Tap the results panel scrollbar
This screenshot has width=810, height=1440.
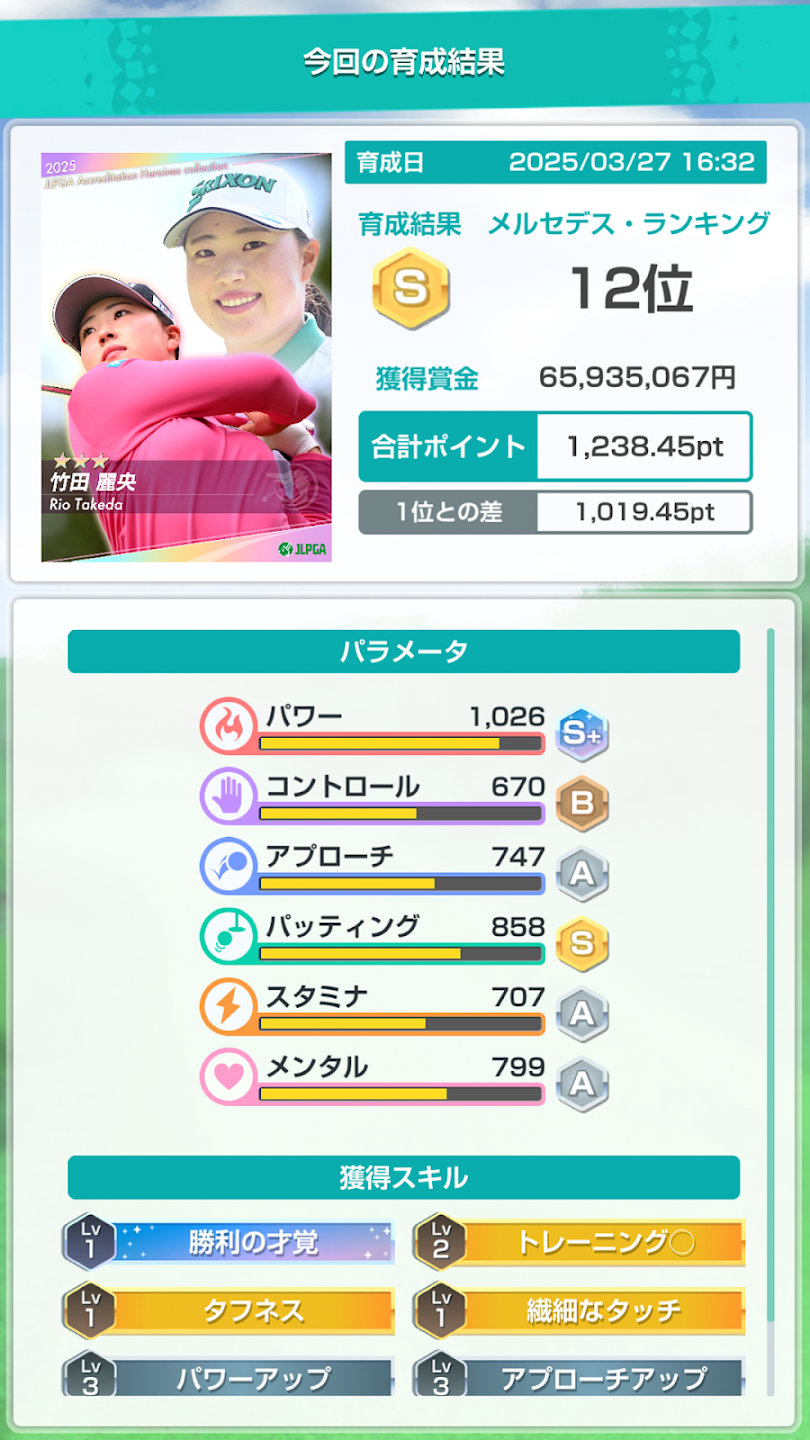(770, 1000)
